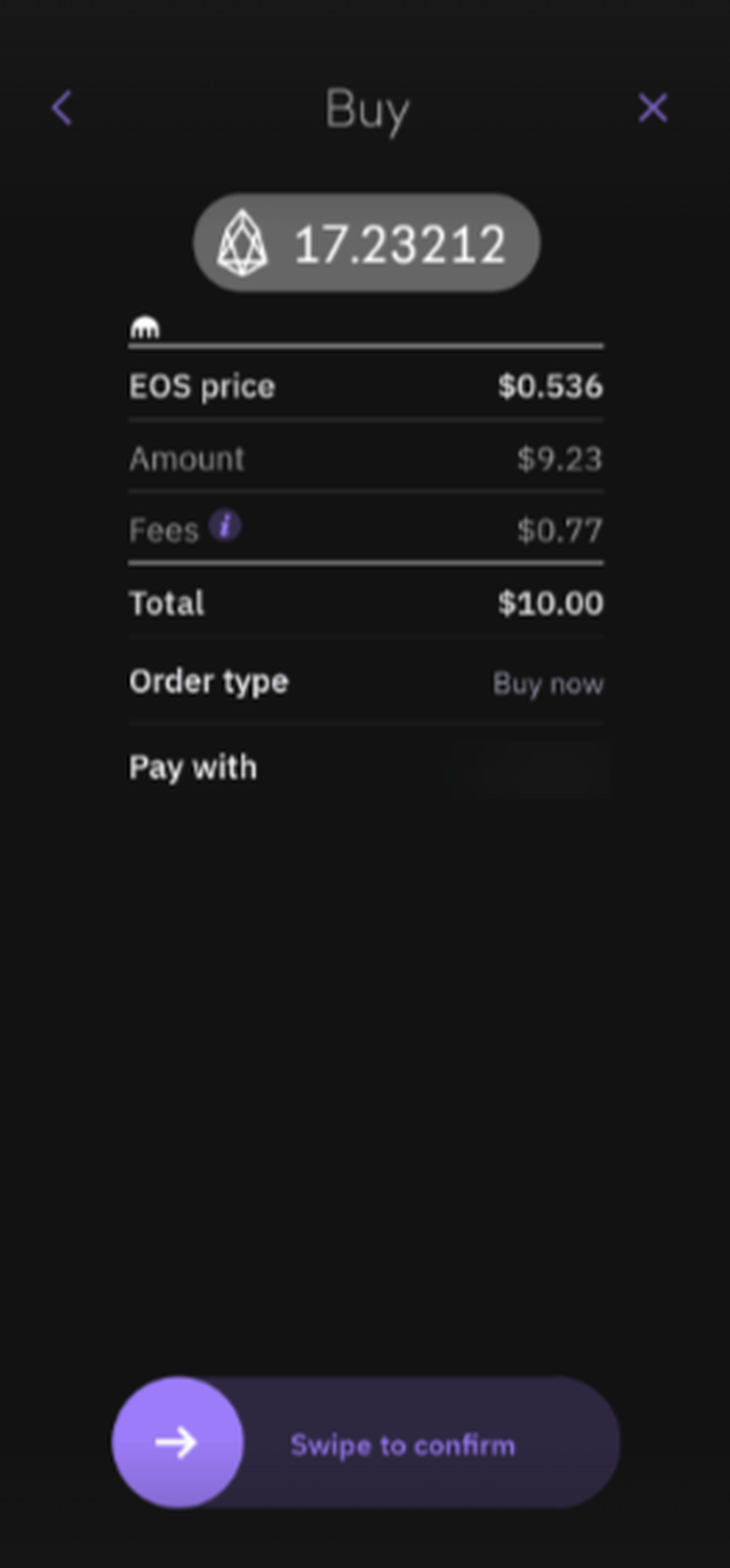Change order type from Buy now
730x1568 pixels.
(547, 684)
